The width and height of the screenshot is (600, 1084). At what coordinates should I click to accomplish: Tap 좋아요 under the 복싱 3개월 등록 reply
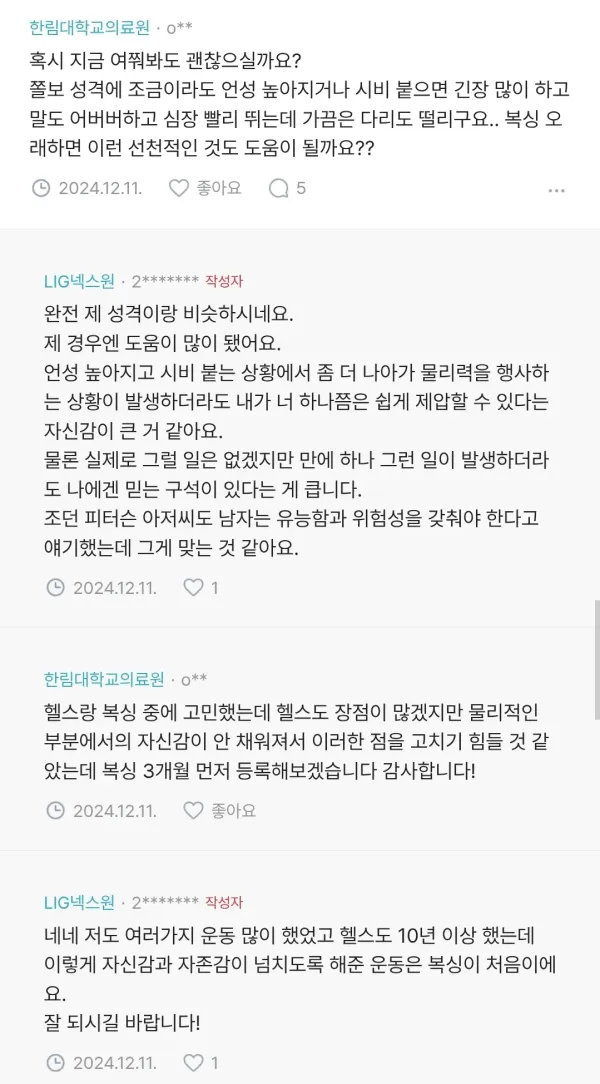tap(220, 810)
